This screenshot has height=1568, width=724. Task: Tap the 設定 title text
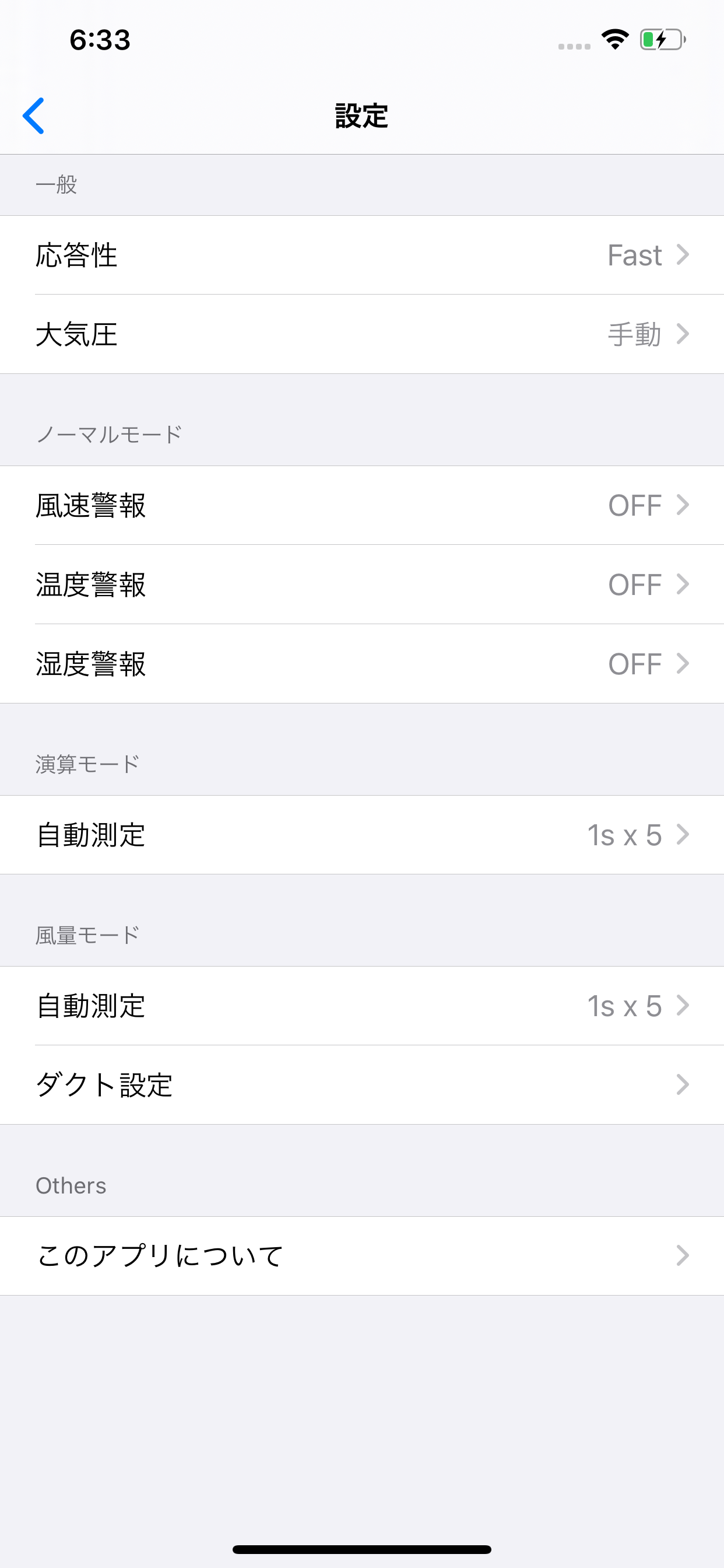point(361,114)
